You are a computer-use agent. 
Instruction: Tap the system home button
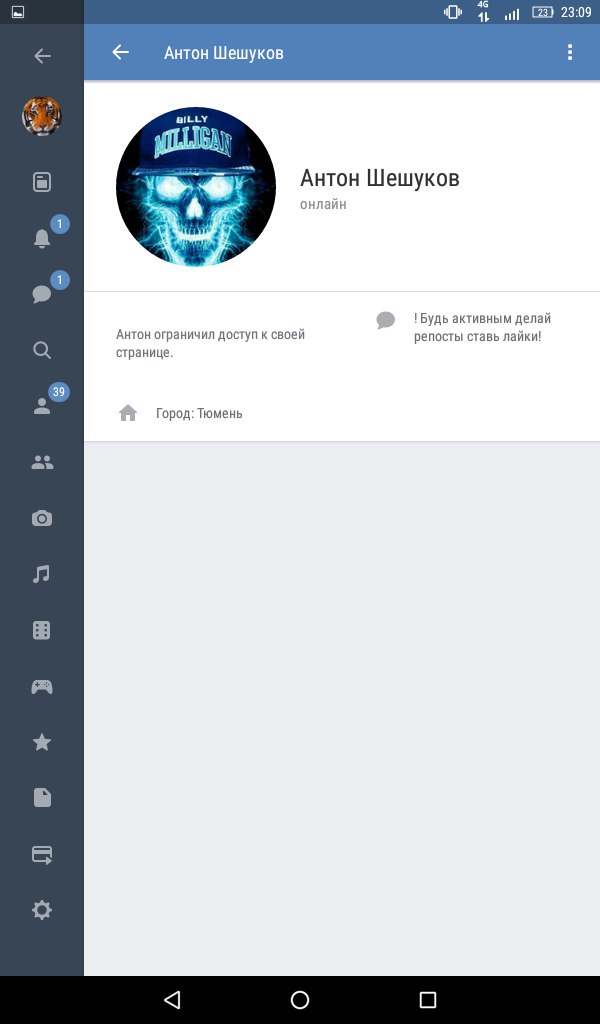(300, 999)
